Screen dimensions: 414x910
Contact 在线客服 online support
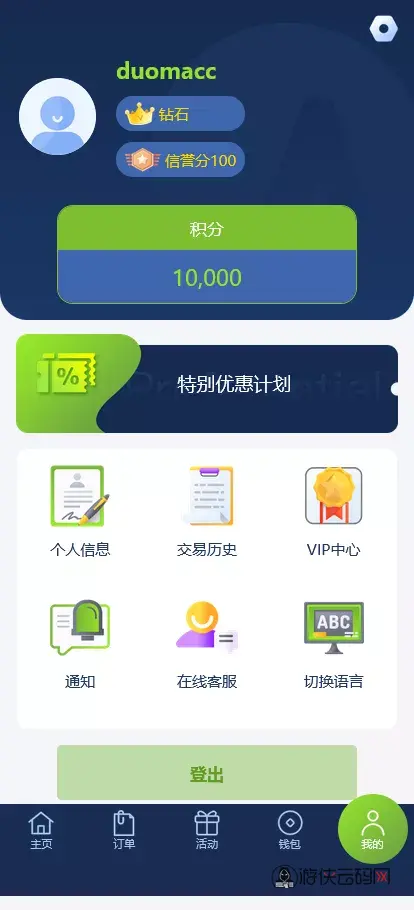tap(207, 644)
